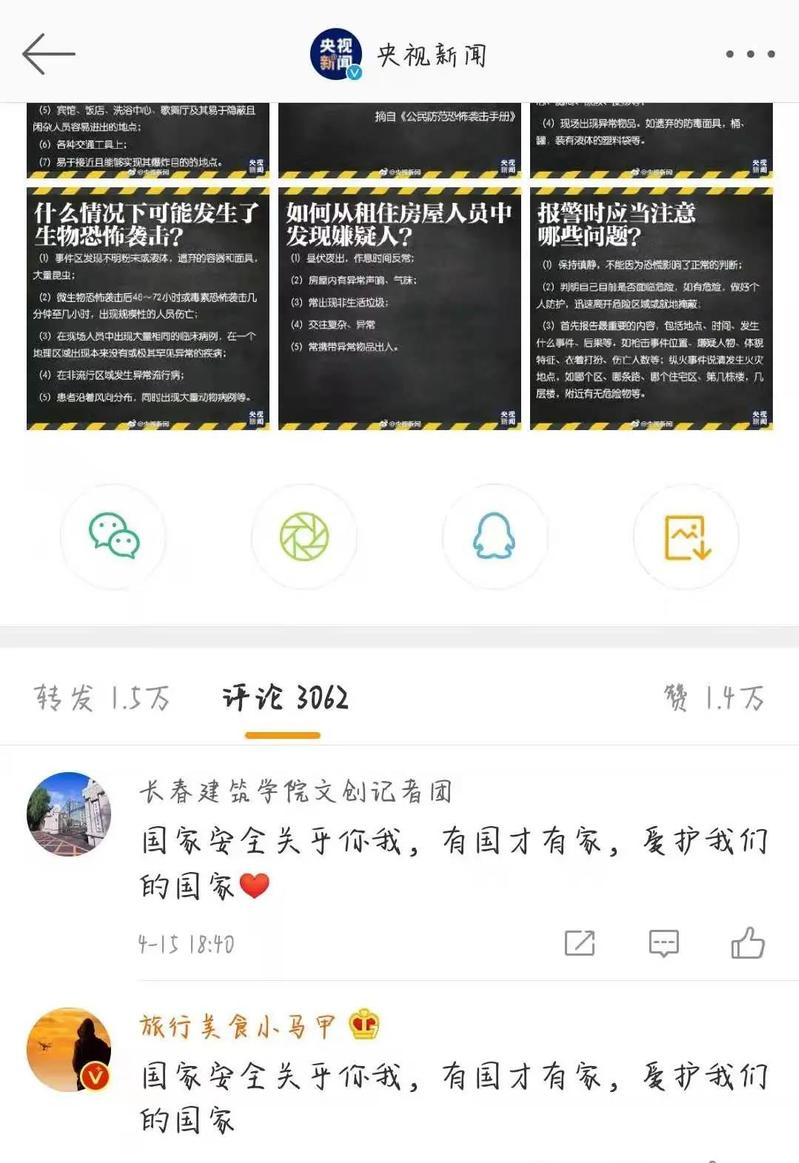The image size is (799, 1163).
Task: Repost 长春建筑学院文创记者团's comment
Action: pyautogui.click(x=579, y=943)
